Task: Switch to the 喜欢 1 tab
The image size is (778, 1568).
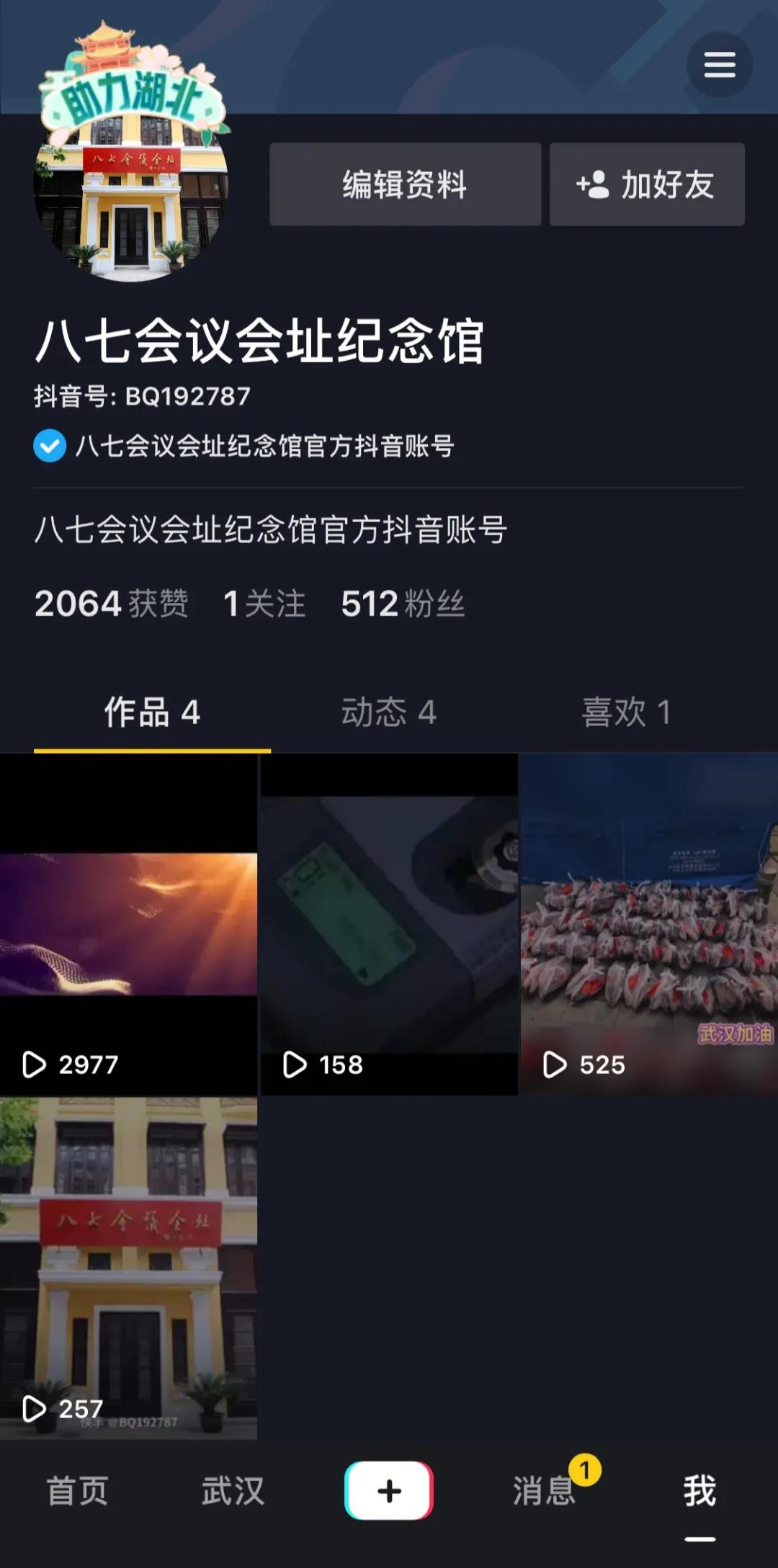Action: [x=626, y=712]
